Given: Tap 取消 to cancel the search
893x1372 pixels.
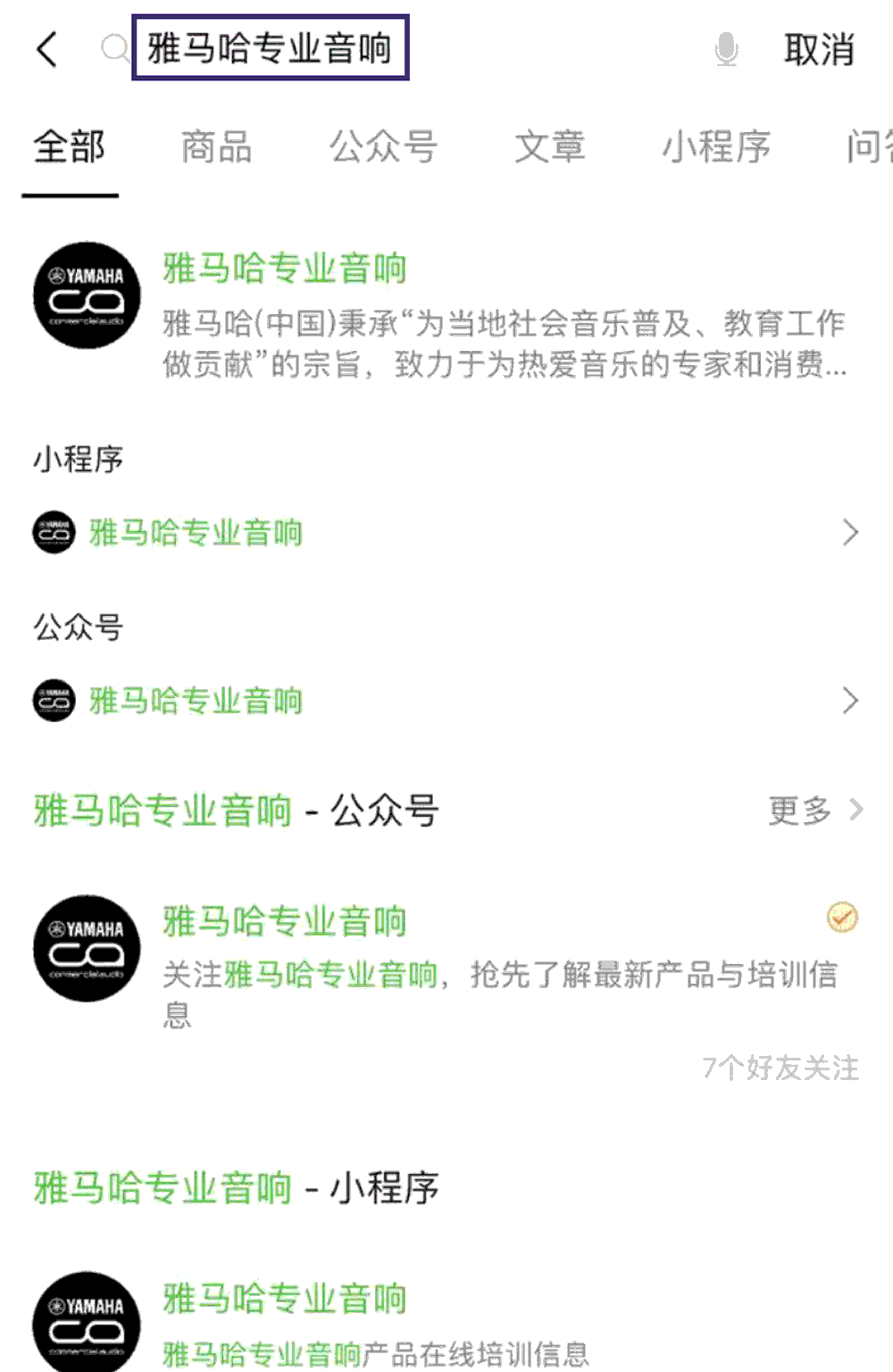Looking at the screenshot, I should point(819,51).
